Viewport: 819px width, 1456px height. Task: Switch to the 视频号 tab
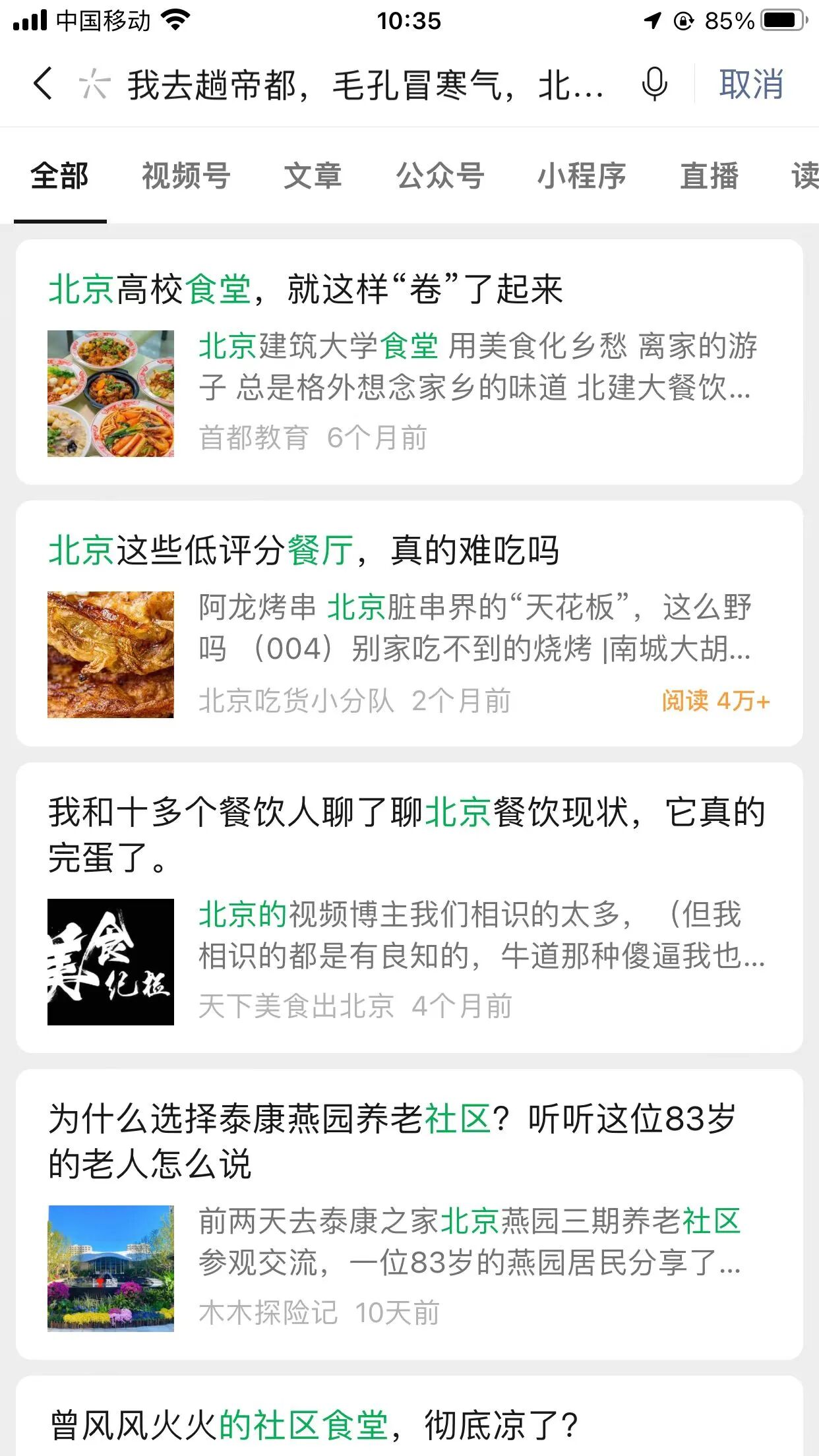point(186,177)
